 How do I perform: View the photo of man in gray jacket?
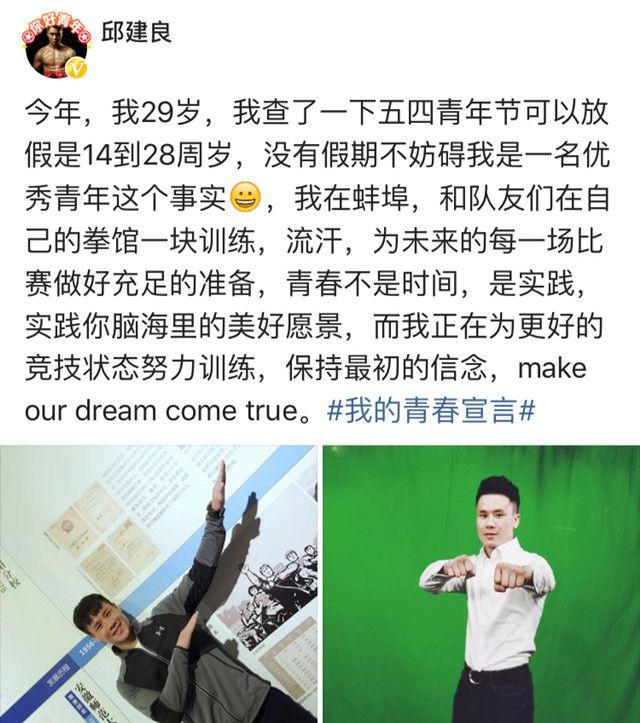[158, 584]
